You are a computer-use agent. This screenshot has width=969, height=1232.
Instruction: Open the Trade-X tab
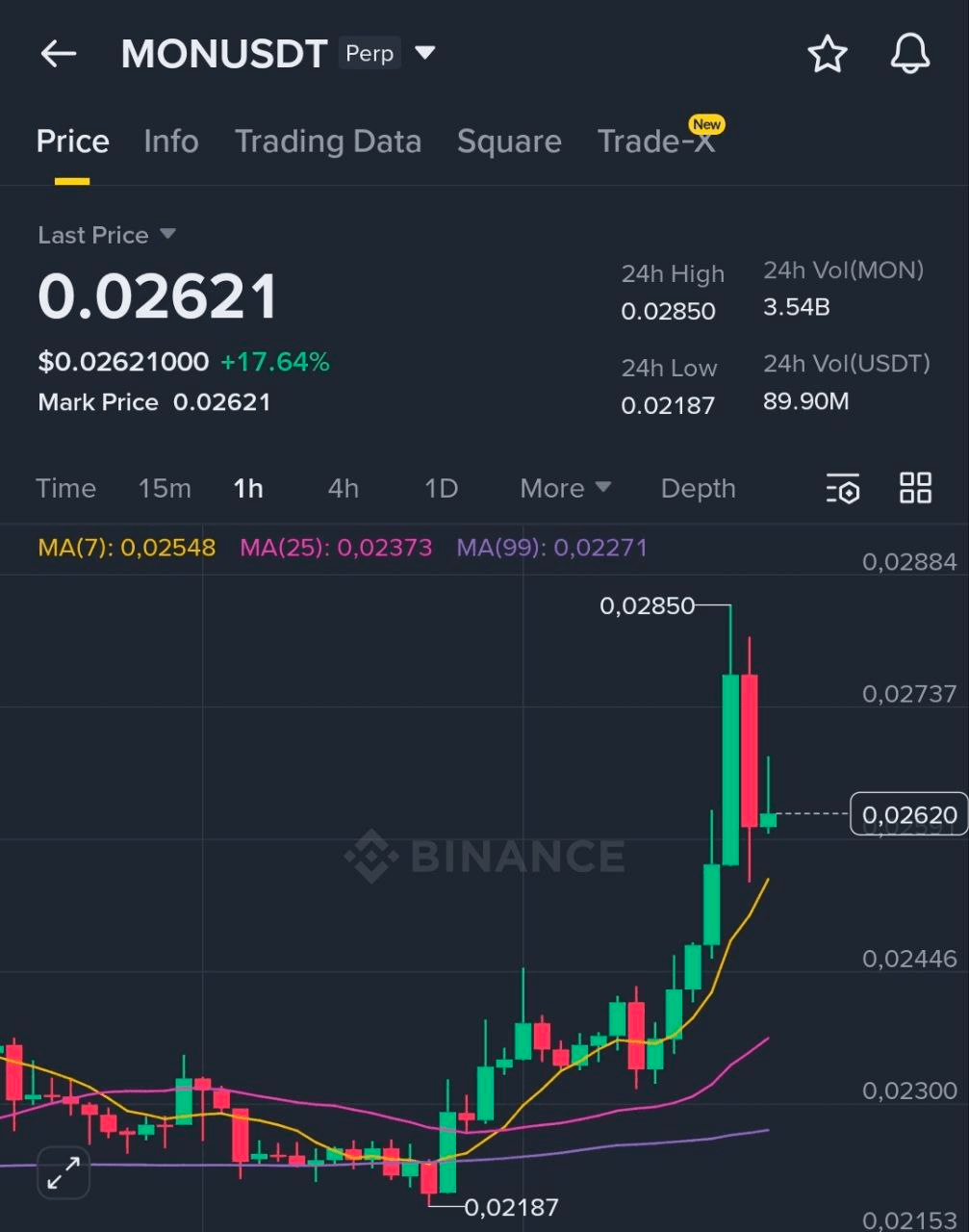(656, 141)
